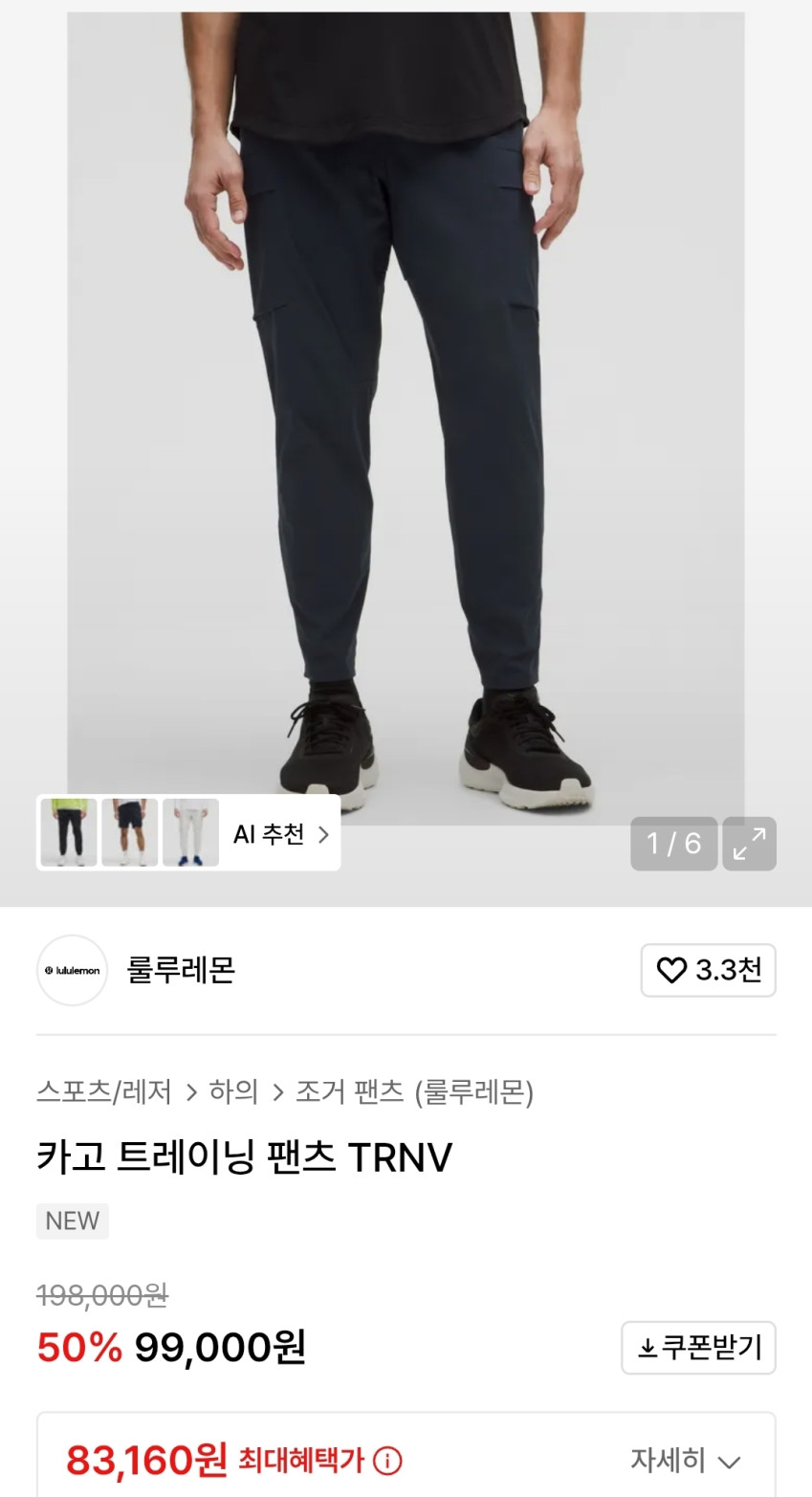812x1497 pixels.
Task: Expand the product image to fullscreen
Action: [749, 844]
